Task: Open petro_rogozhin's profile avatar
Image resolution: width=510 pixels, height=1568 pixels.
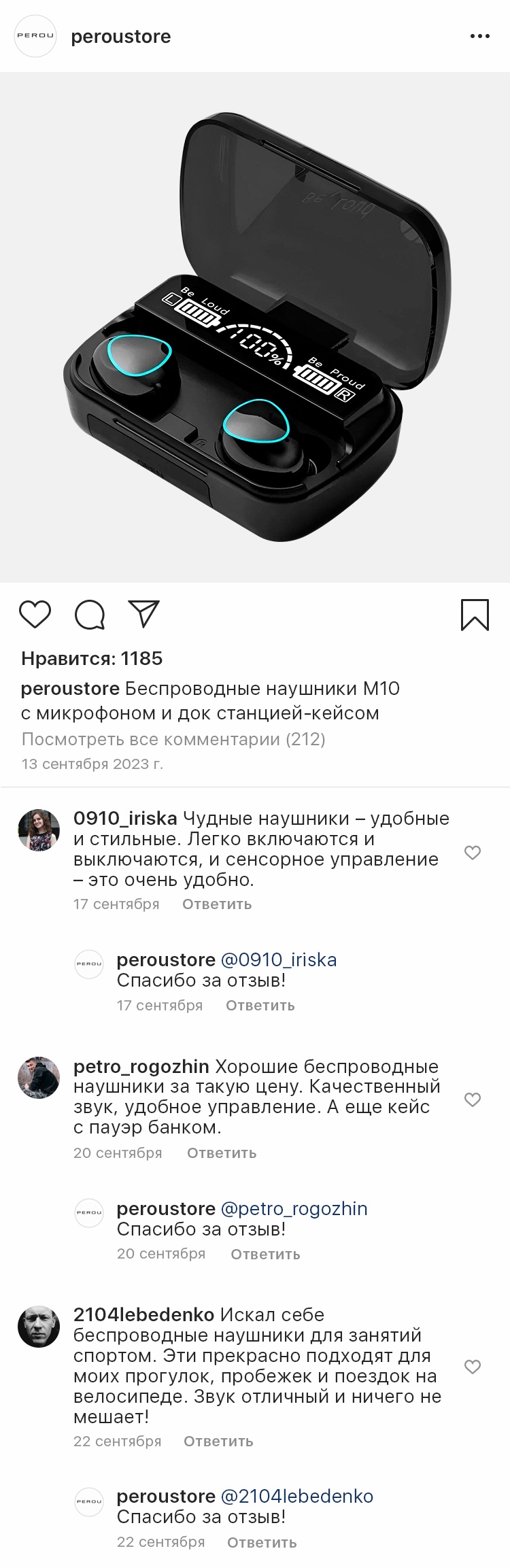Action: (39, 1078)
